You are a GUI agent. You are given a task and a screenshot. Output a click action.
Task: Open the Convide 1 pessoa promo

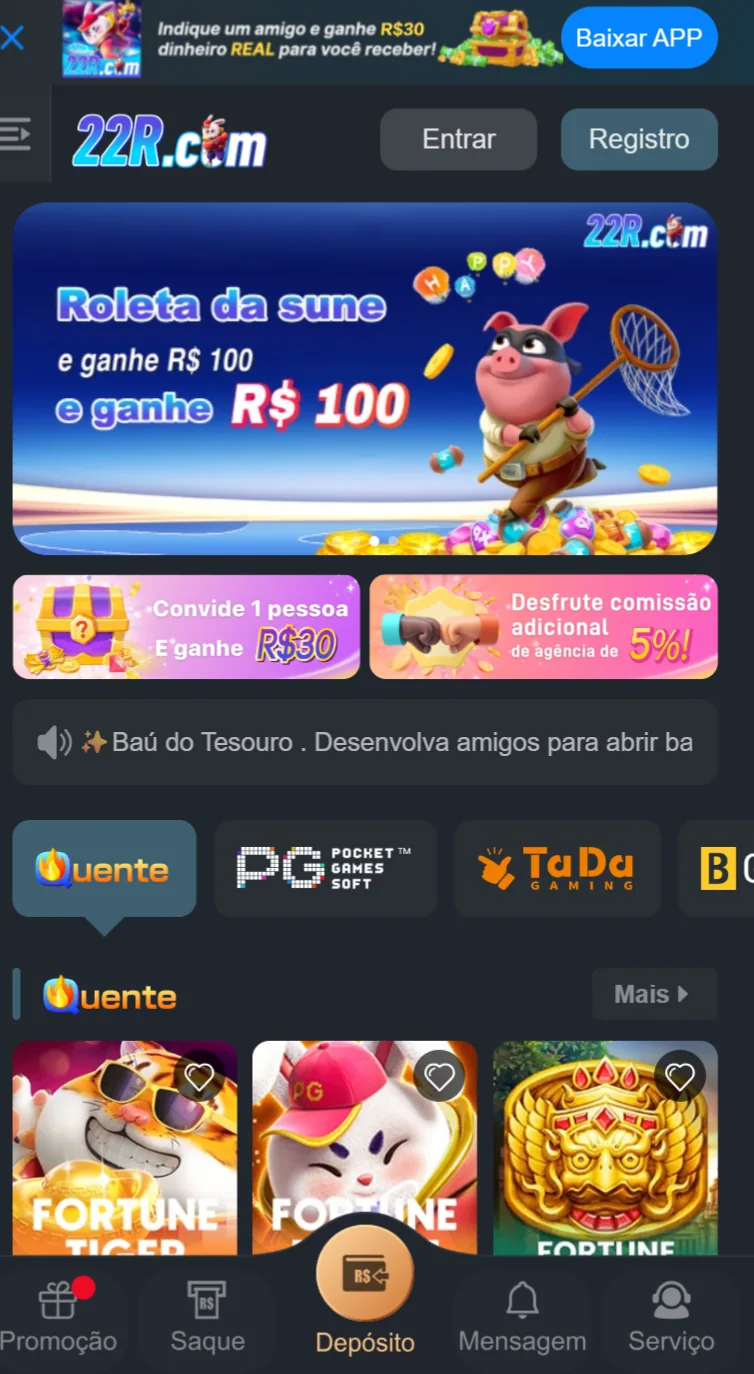click(x=186, y=627)
